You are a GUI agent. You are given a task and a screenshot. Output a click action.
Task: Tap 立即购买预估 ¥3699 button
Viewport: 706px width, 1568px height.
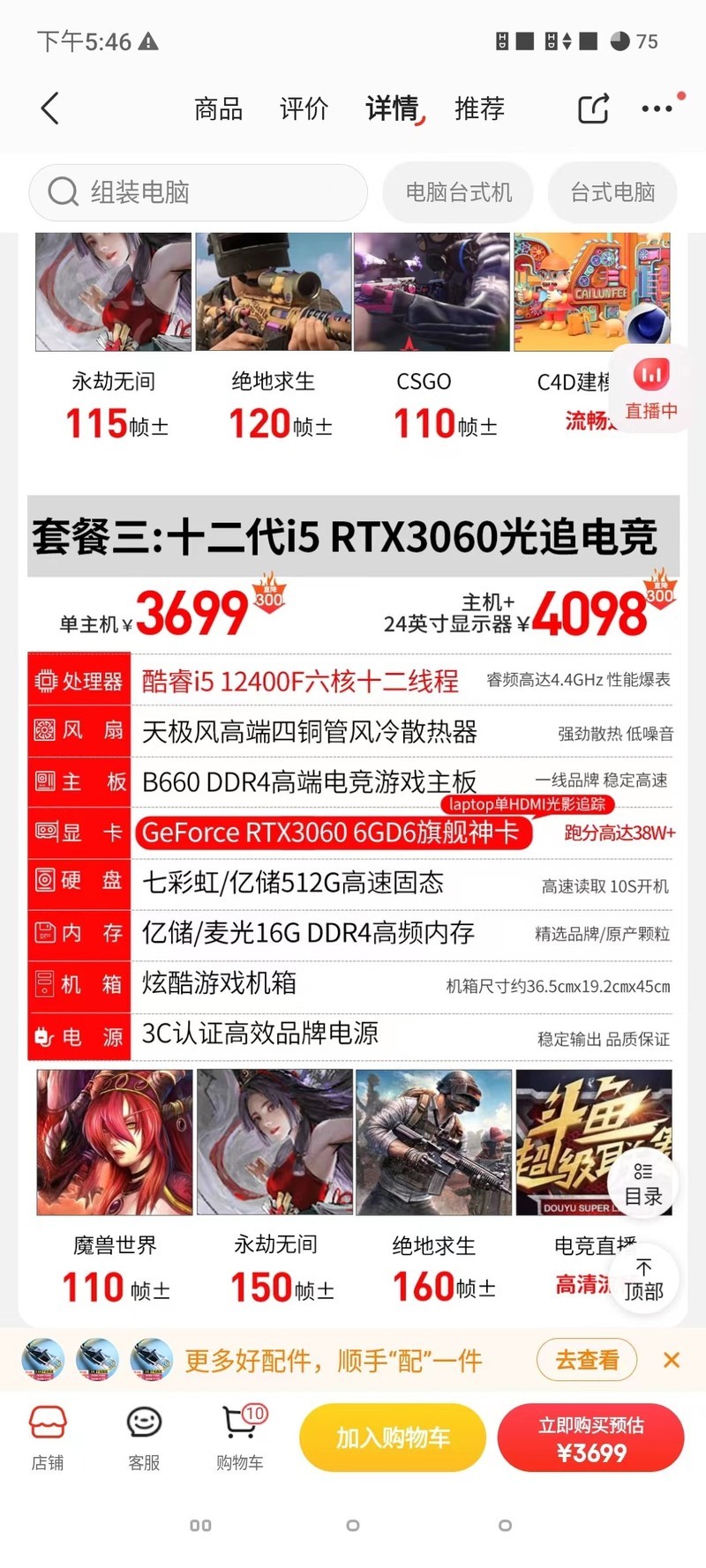pos(590,1438)
